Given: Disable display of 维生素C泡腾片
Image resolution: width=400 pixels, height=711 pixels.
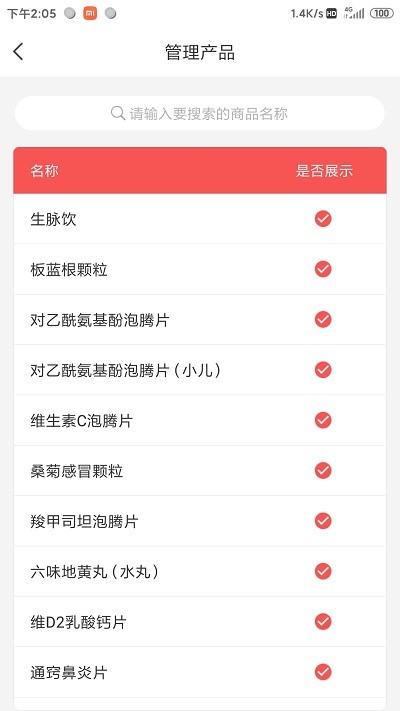Looking at the screenshot, I should tap(323, 420).
